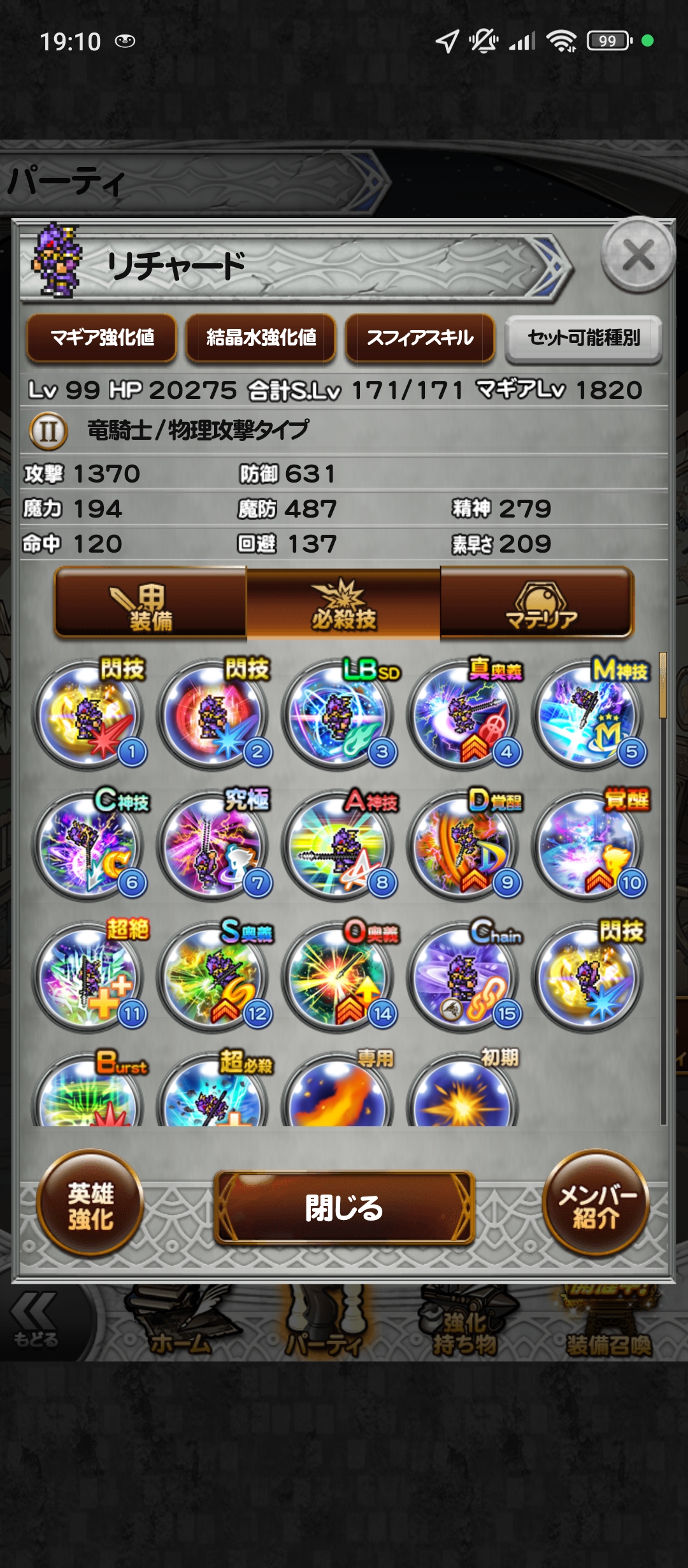This screenshot has height=1568, width=688.
Task: Close the リチャード detail dialog with X
Action: 638,255
